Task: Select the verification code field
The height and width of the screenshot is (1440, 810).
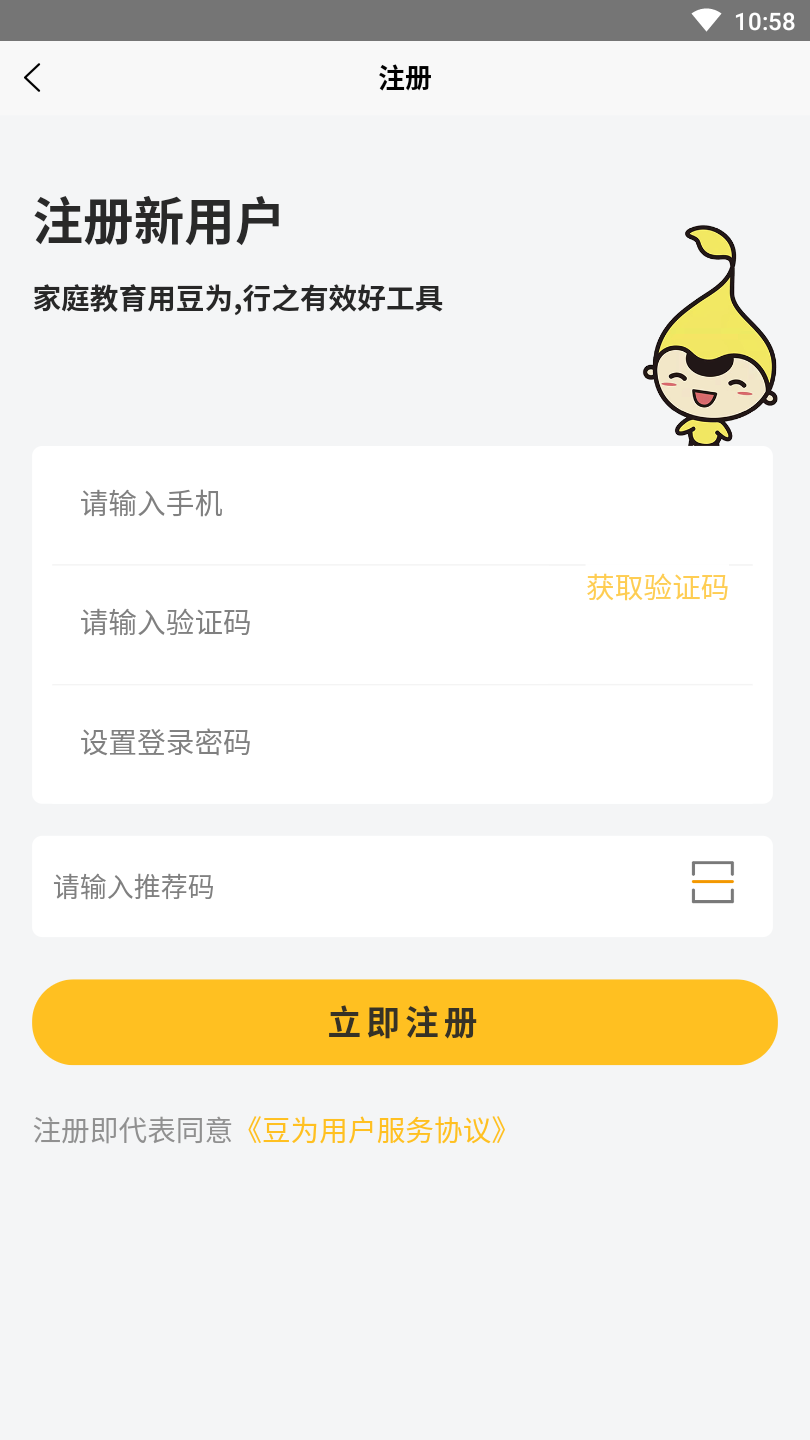Action: (300, 624)
